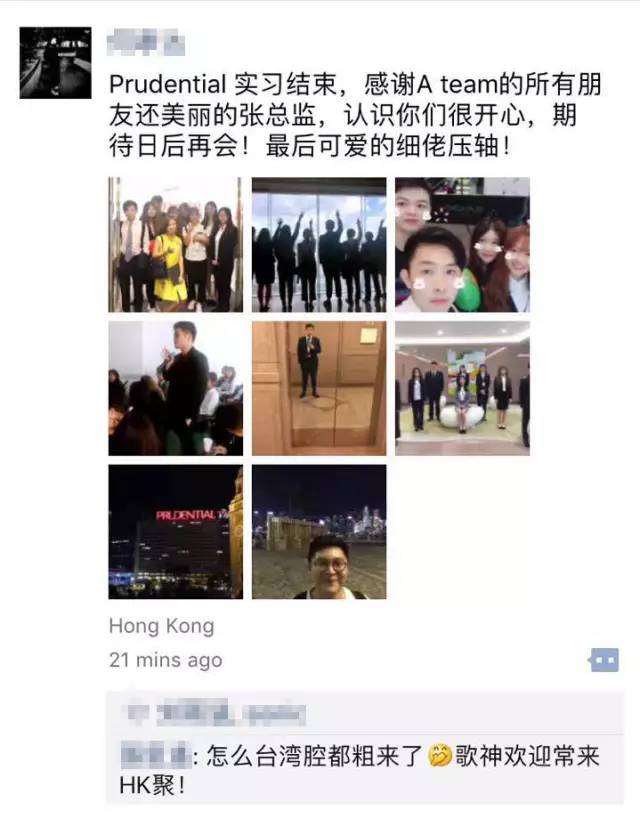This screenshot has height=827, width=640.
Task: View the photo of man speaking
Action: (x=176, y=388)
